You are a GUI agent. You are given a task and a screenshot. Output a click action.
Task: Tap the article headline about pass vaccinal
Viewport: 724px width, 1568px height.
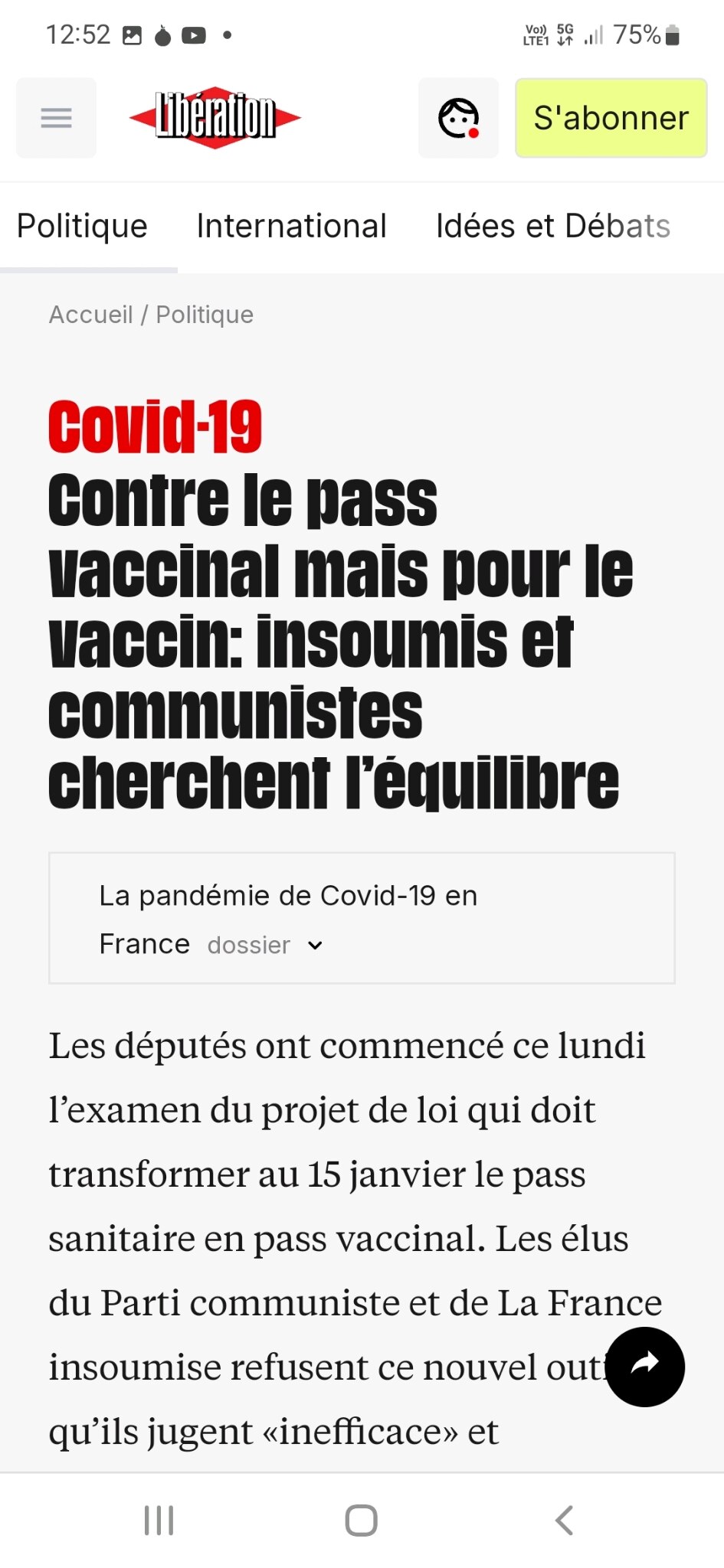pyautogui.click(x=341, y=639)
